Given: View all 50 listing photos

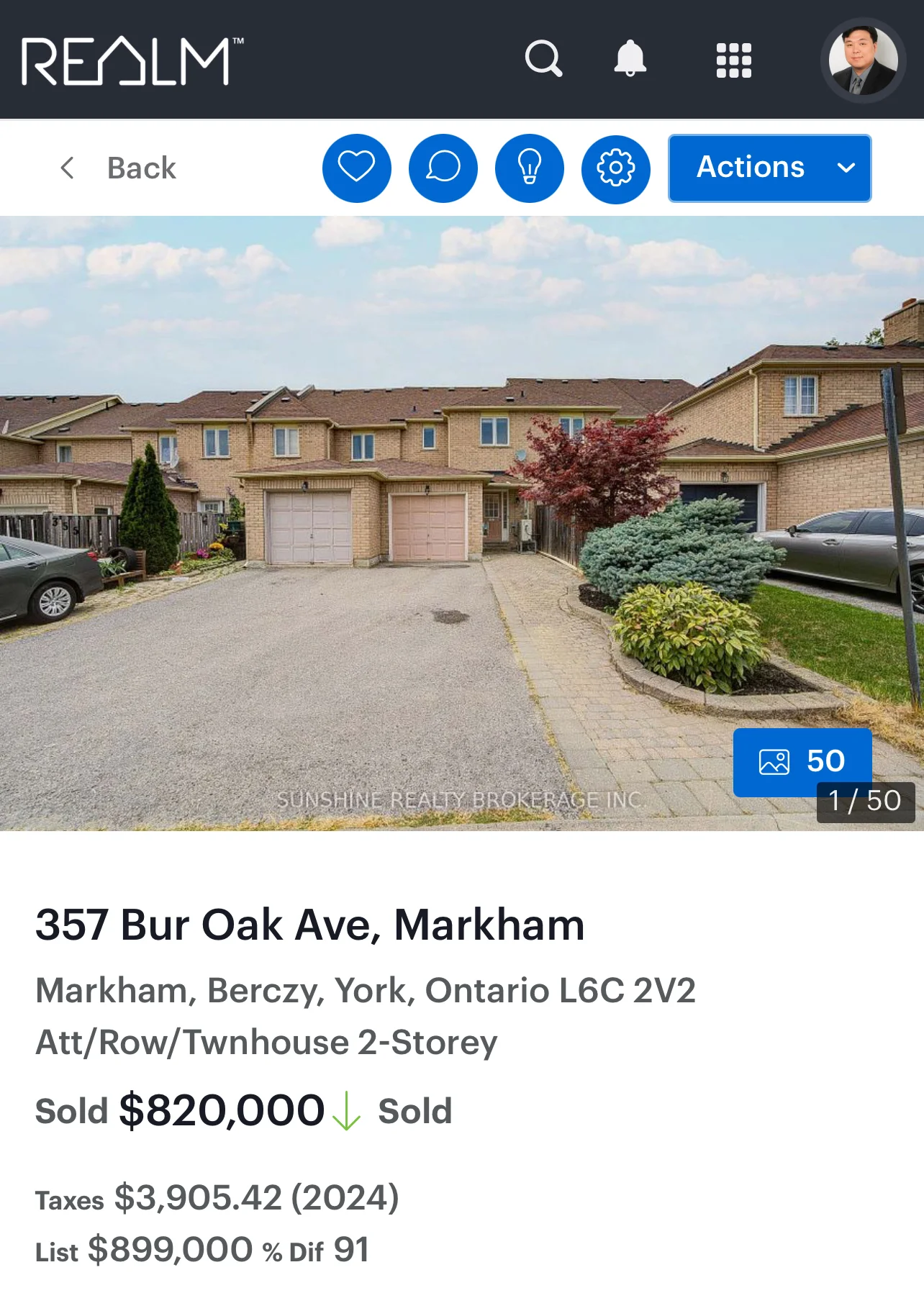Looking at the screenshot, I should [802, 761].
